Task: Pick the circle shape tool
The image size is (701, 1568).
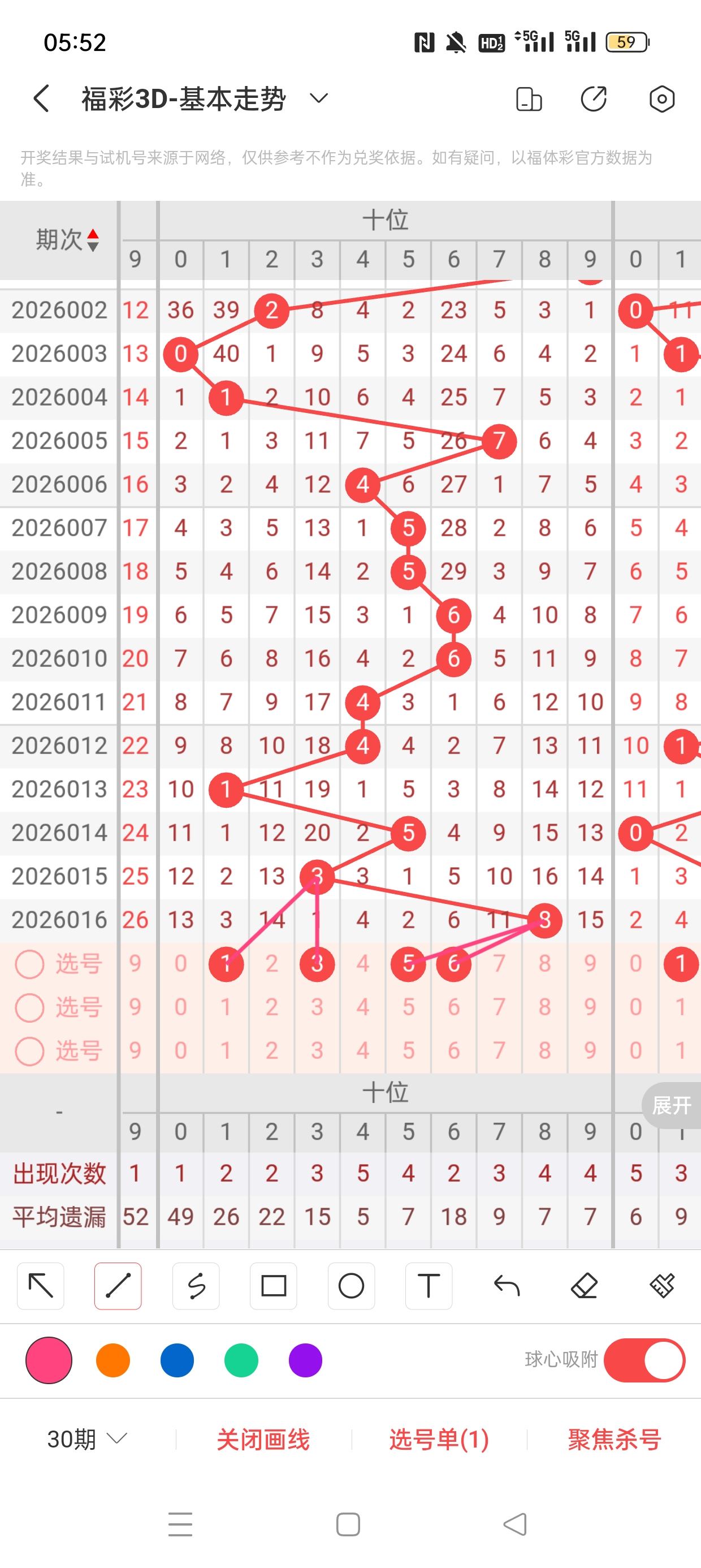Action: coord(351,1286)
